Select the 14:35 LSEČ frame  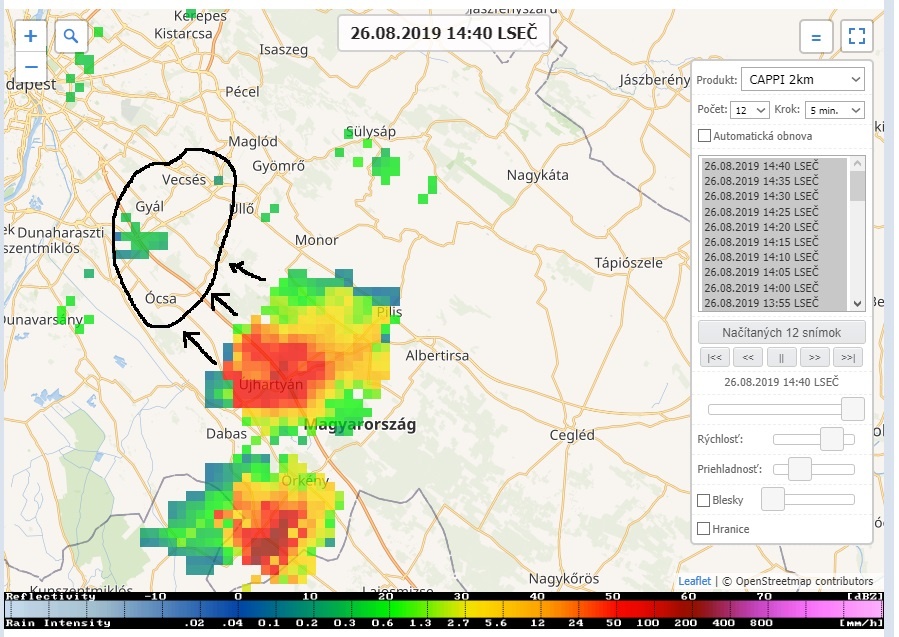point(761,181)
